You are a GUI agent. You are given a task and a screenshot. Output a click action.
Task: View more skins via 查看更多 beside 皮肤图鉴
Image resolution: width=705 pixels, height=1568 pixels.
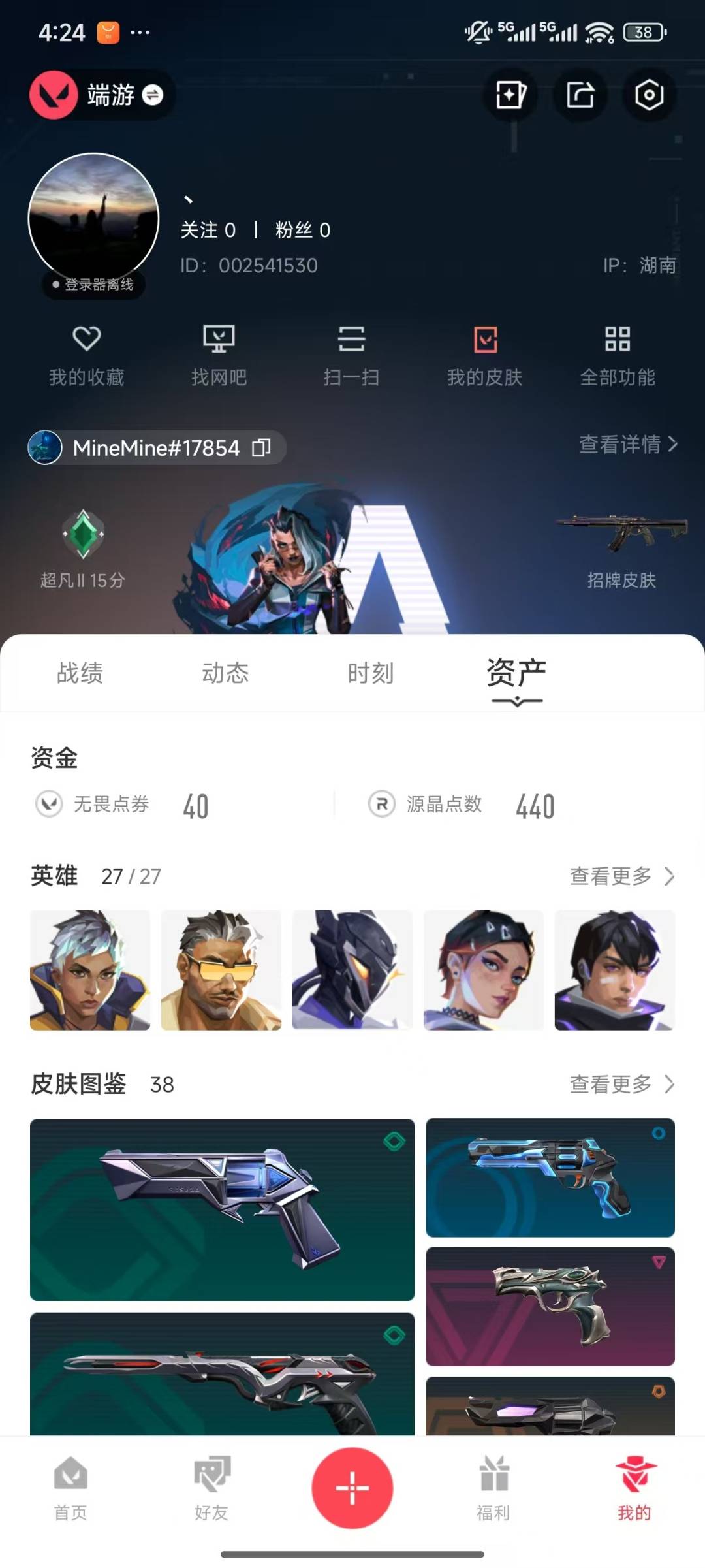tap(621, 1084)
